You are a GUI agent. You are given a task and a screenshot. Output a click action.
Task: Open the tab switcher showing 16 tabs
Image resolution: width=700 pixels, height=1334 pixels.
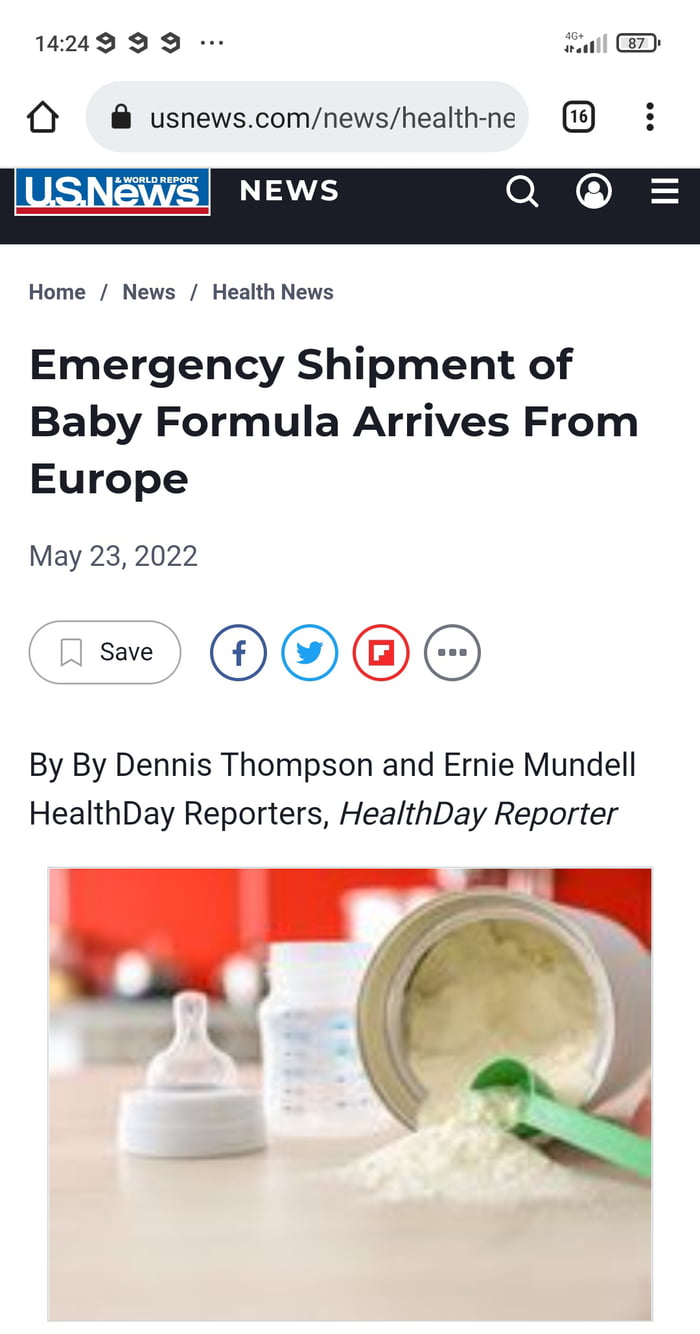(578, 118)
